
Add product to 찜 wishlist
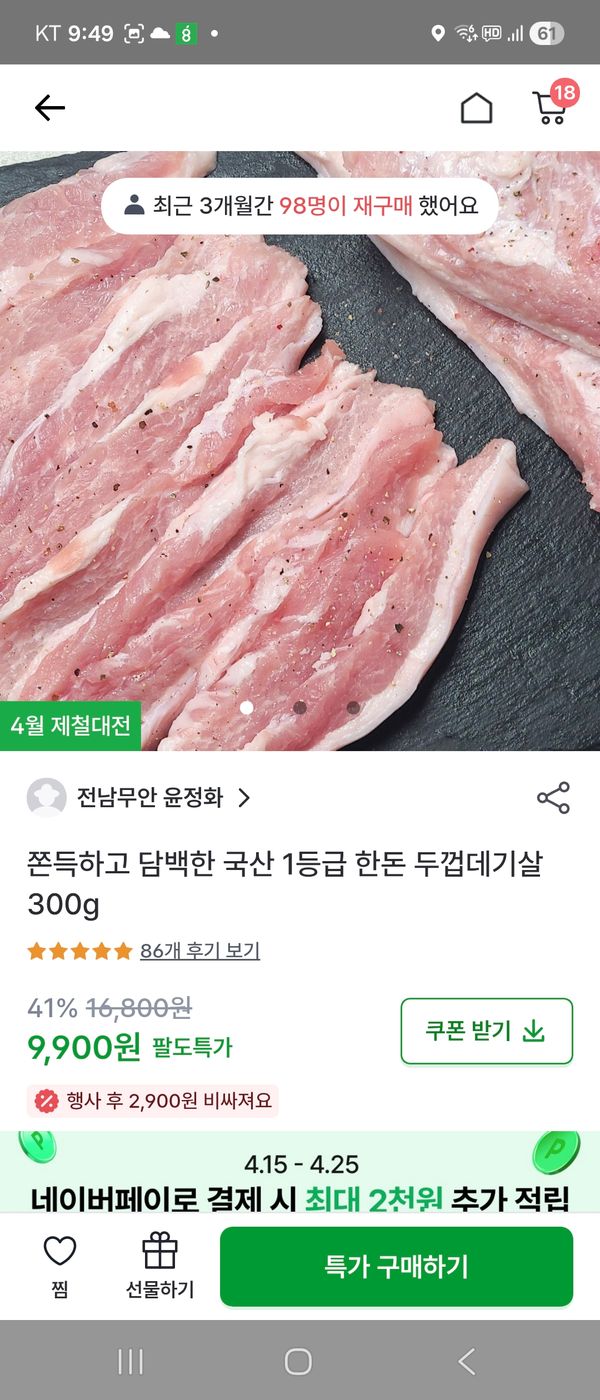pyautogui.click(x=60, y=1266)
